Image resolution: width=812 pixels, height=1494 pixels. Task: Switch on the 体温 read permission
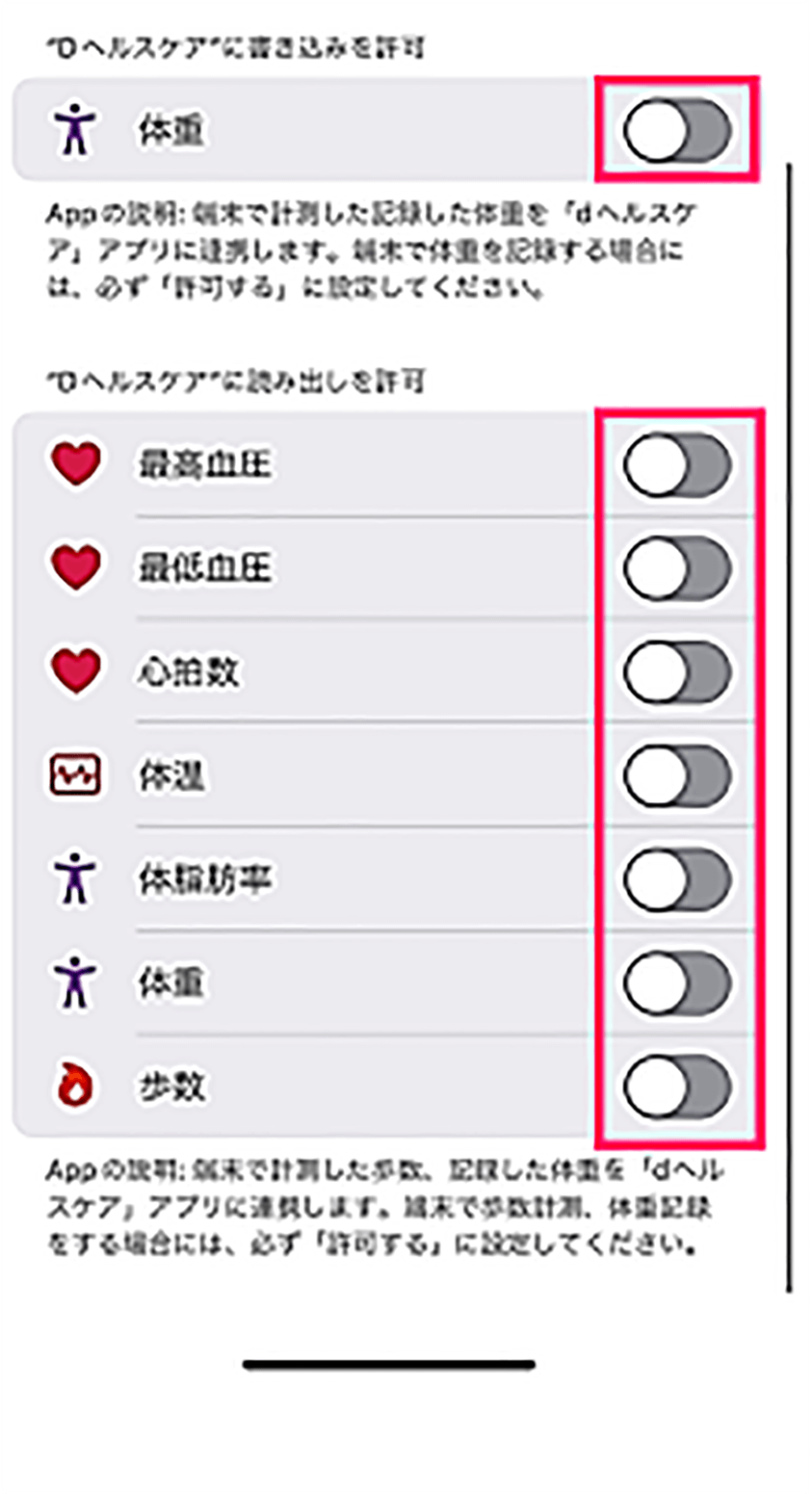677,776
